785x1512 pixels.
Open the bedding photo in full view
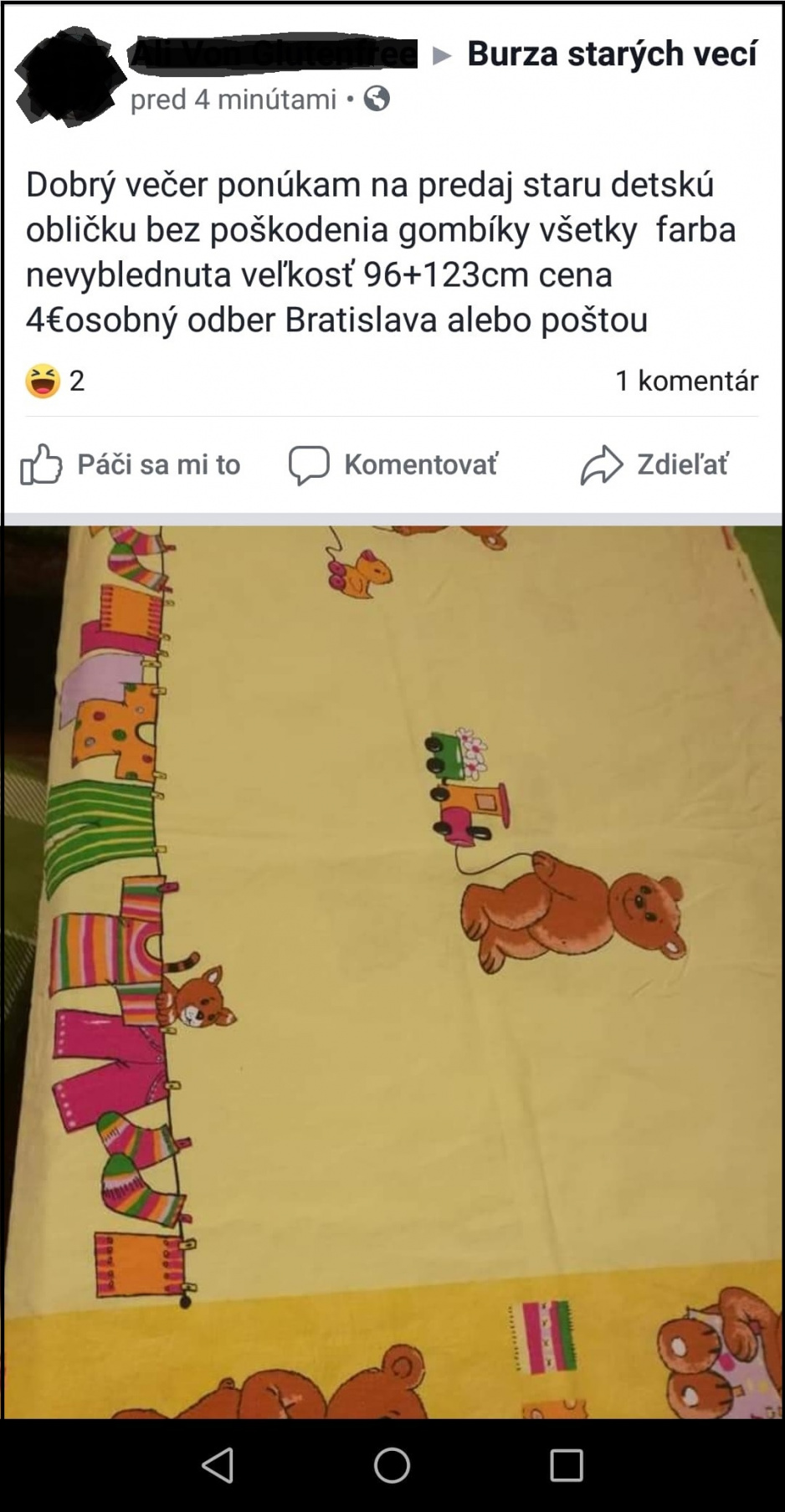click(392, 971)
